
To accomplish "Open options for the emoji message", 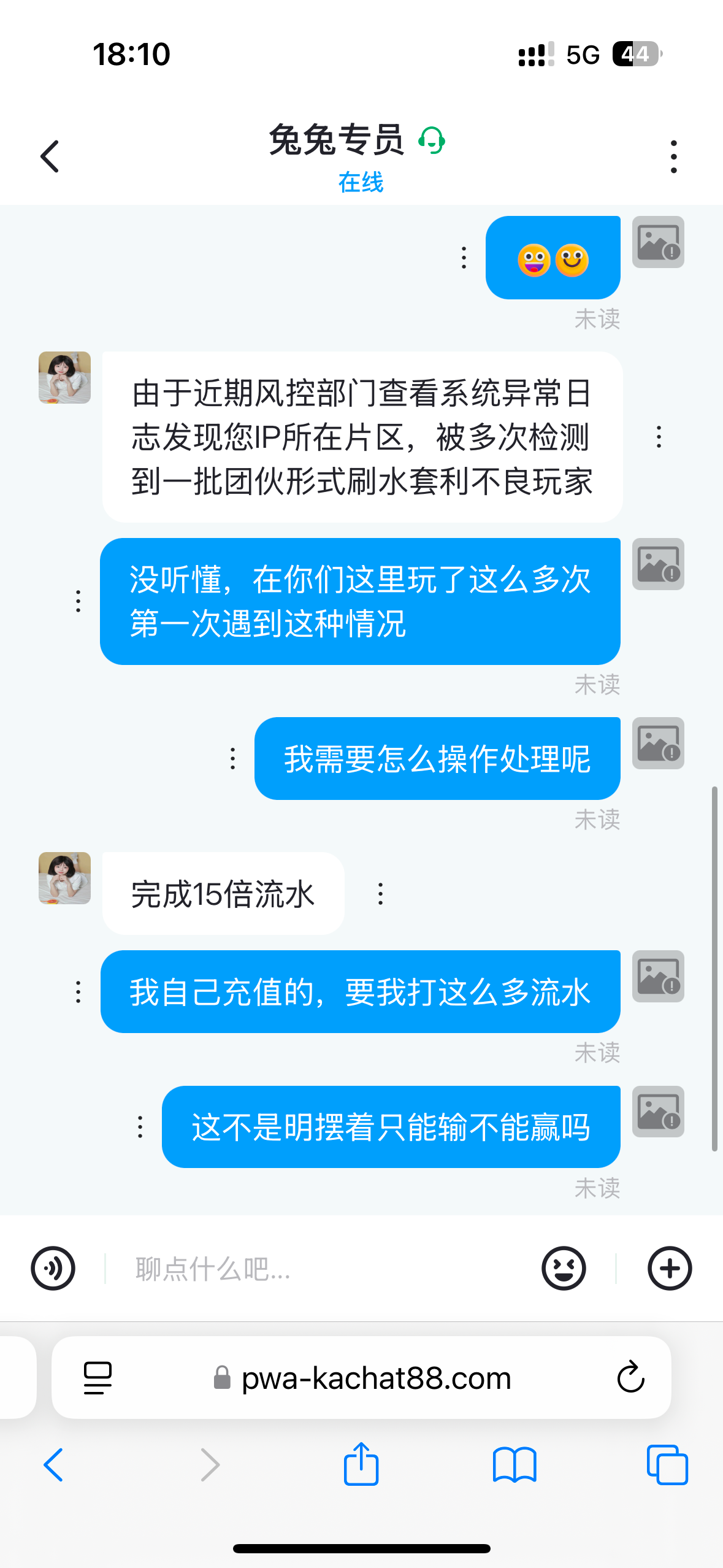I will tap(464, 258).
